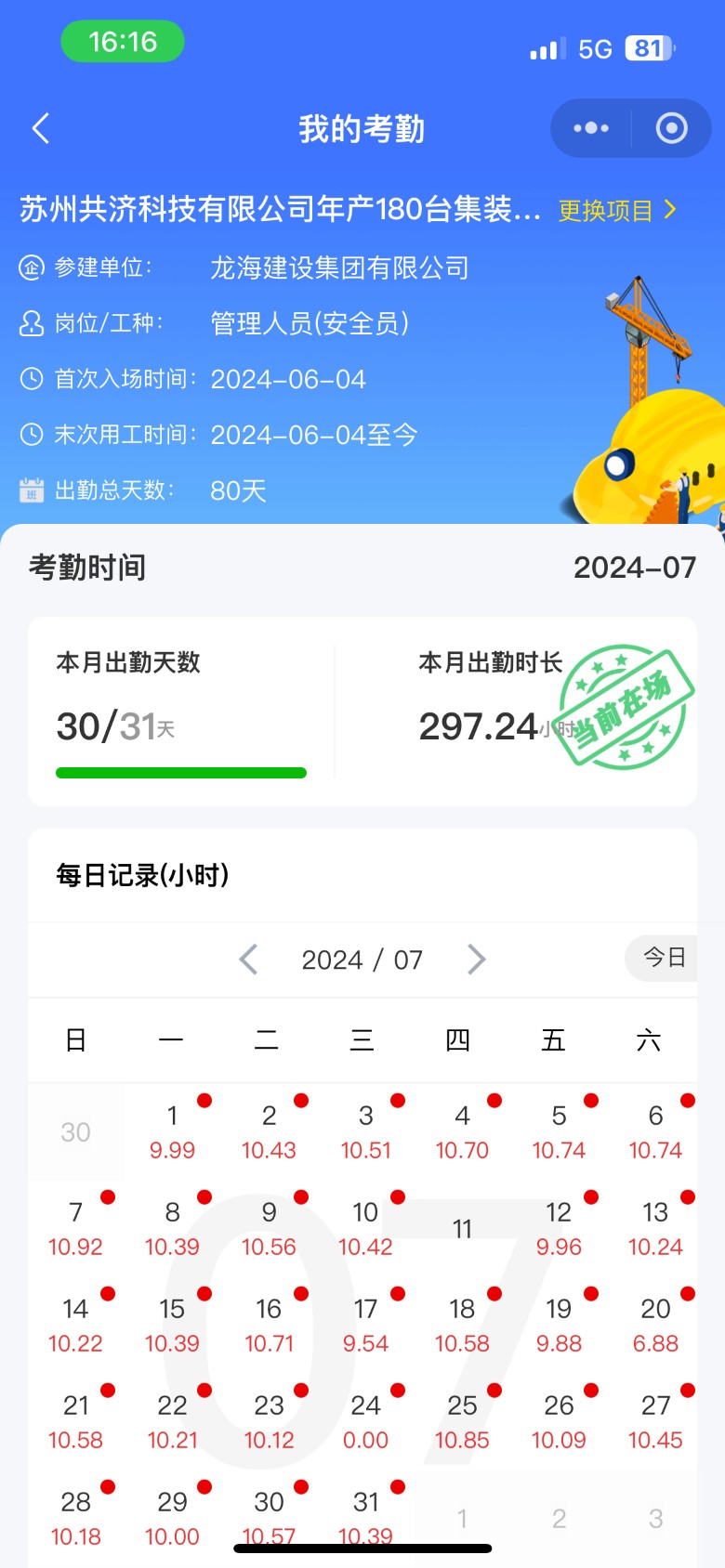Screen dimensions: 725x1568
Task: Go to previous month in calendar
Action: (x=248, y=960)
